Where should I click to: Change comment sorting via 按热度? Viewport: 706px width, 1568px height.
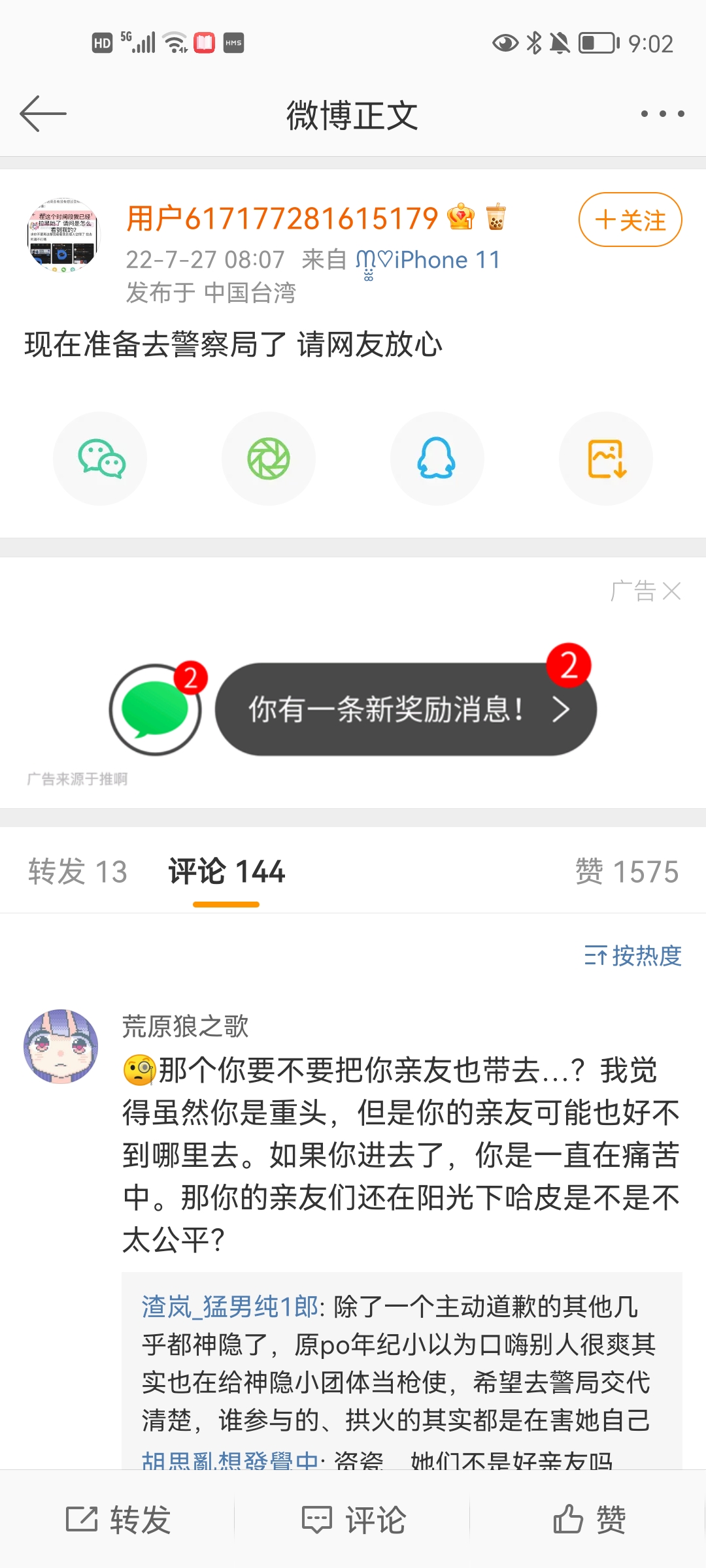[x=633, y=956]
